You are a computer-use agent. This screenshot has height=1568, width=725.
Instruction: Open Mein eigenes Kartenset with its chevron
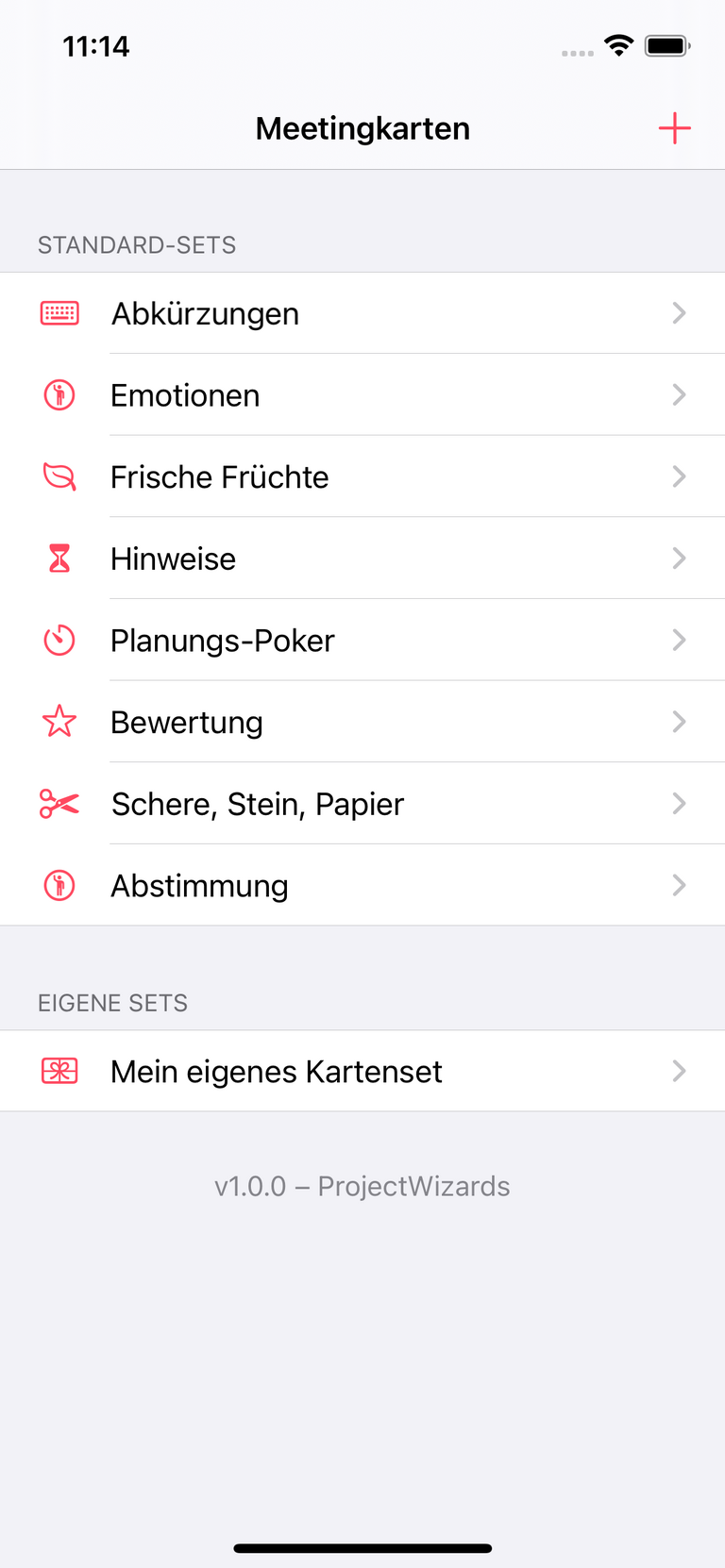click(x=679, y=1071)
